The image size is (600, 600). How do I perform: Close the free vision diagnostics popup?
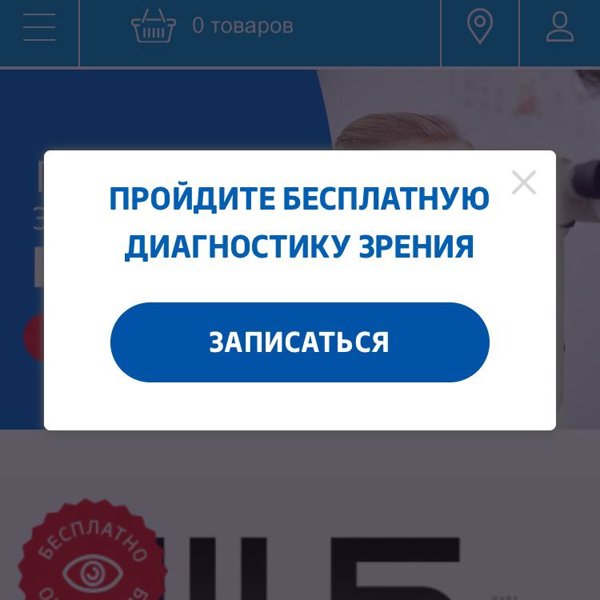[523, 182]
